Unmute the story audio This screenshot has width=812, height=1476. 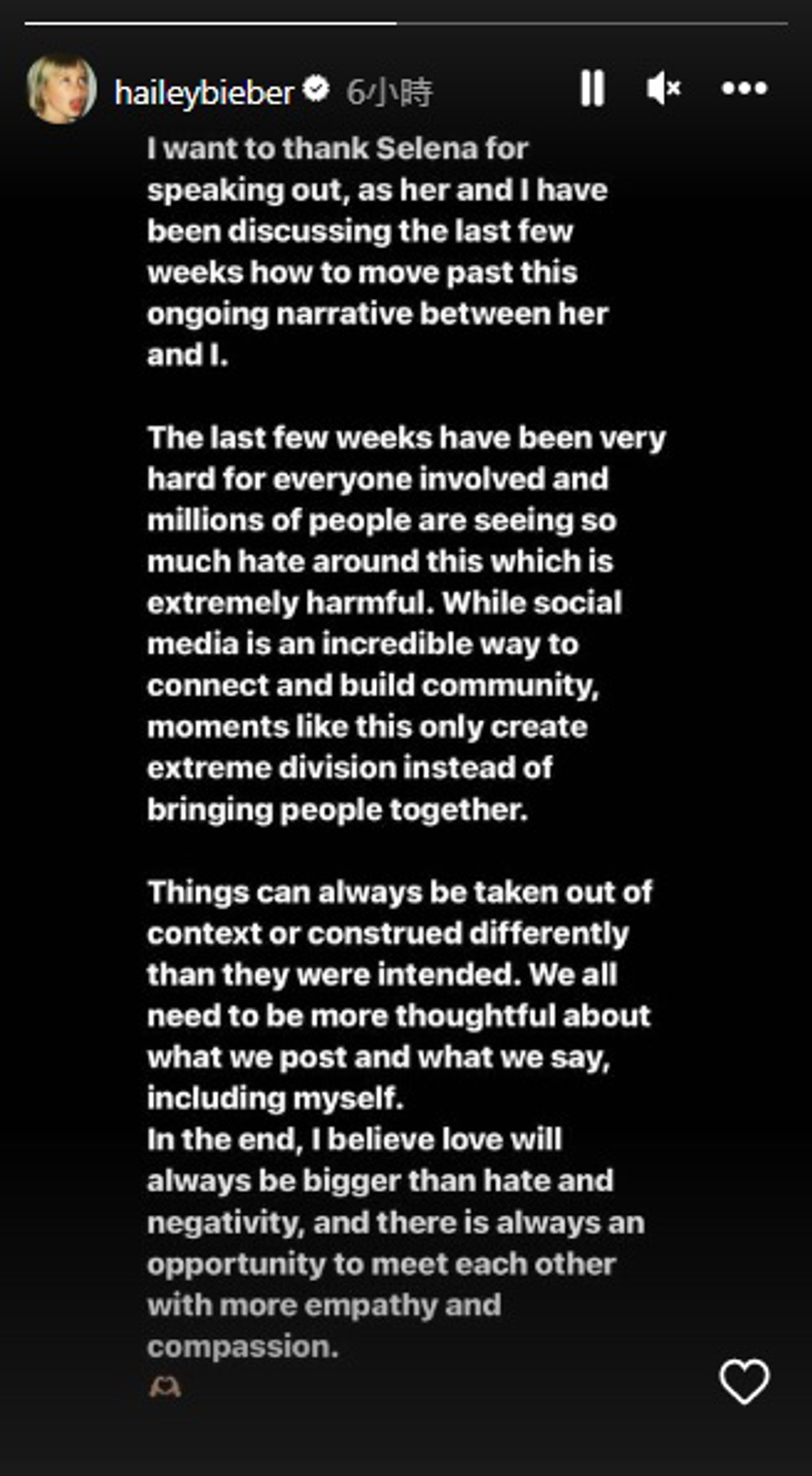(663, 88)
